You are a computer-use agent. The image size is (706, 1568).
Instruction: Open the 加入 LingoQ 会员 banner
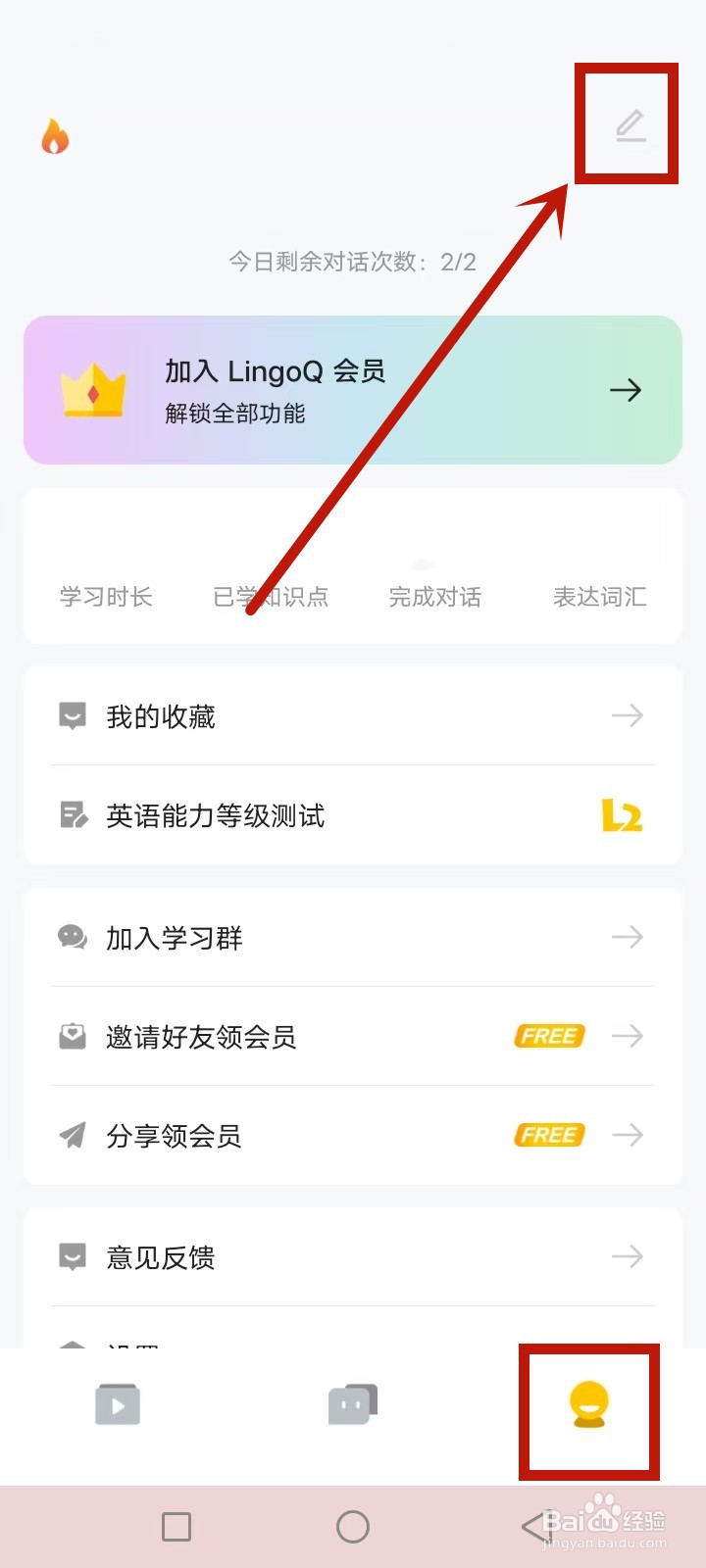[353, 390]
